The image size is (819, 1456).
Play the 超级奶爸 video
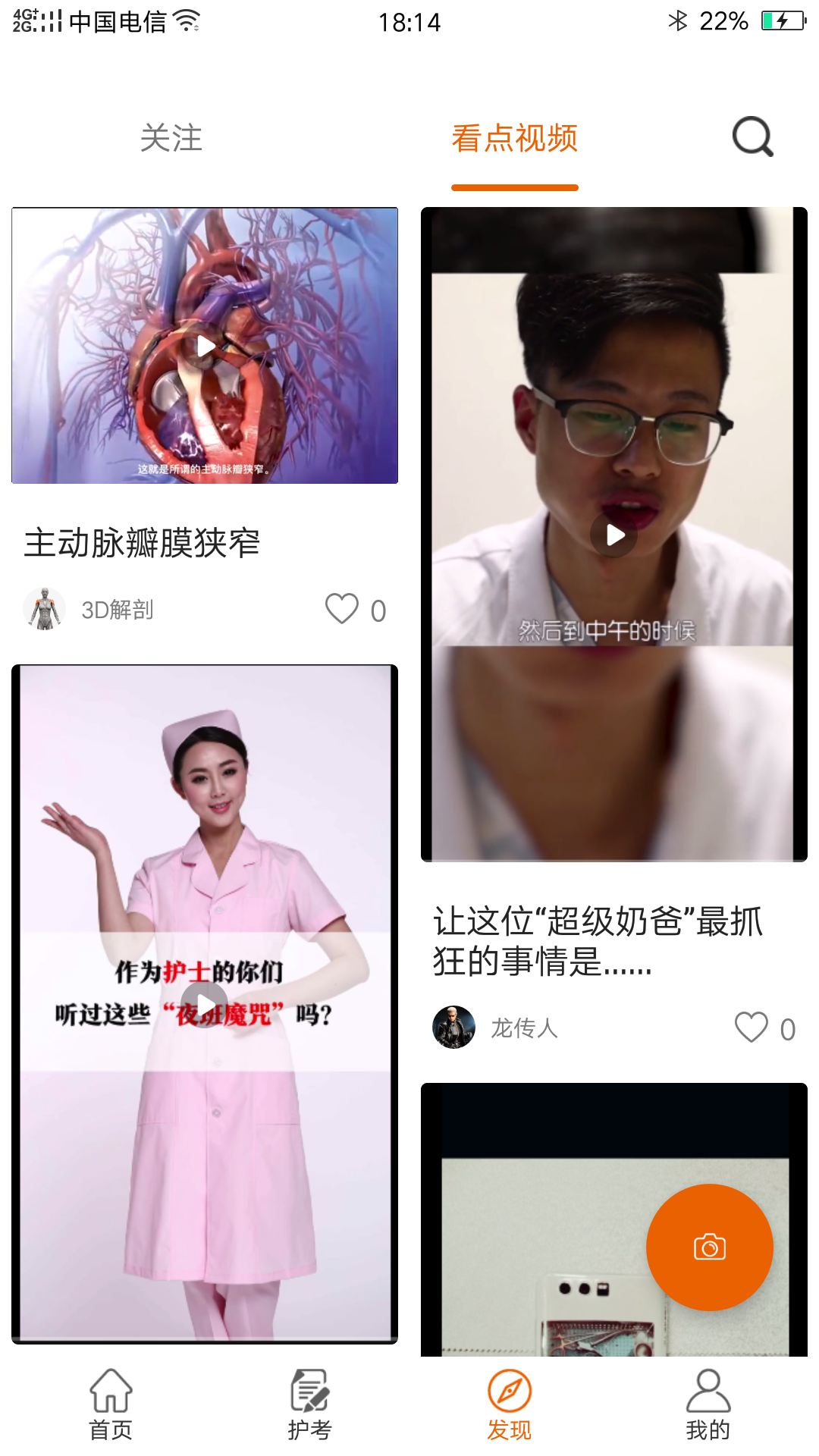pos(613,535)
